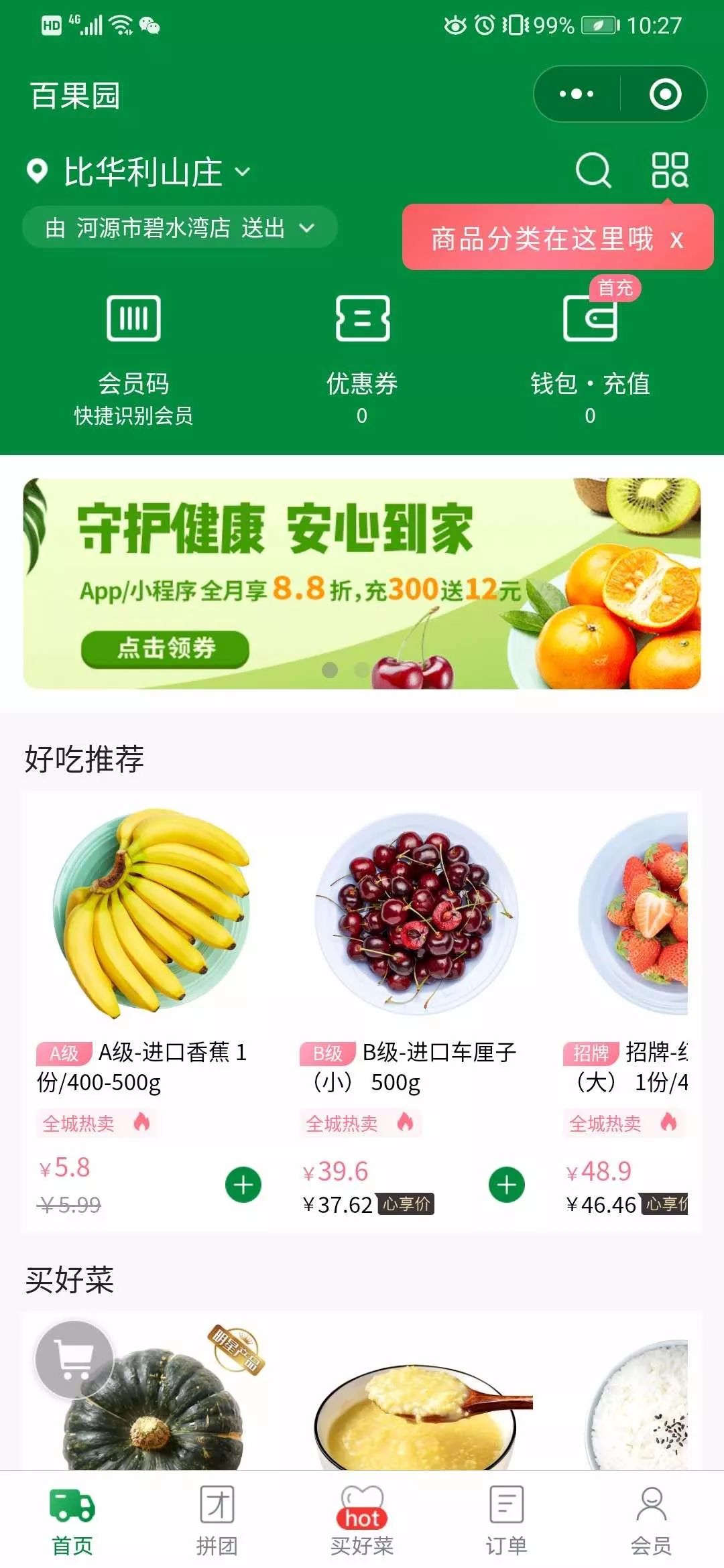Dismiss the 商品分类在这里哦 tooltip via X
The width and height of the screenshot is (724, 1568).
[677, 240]
